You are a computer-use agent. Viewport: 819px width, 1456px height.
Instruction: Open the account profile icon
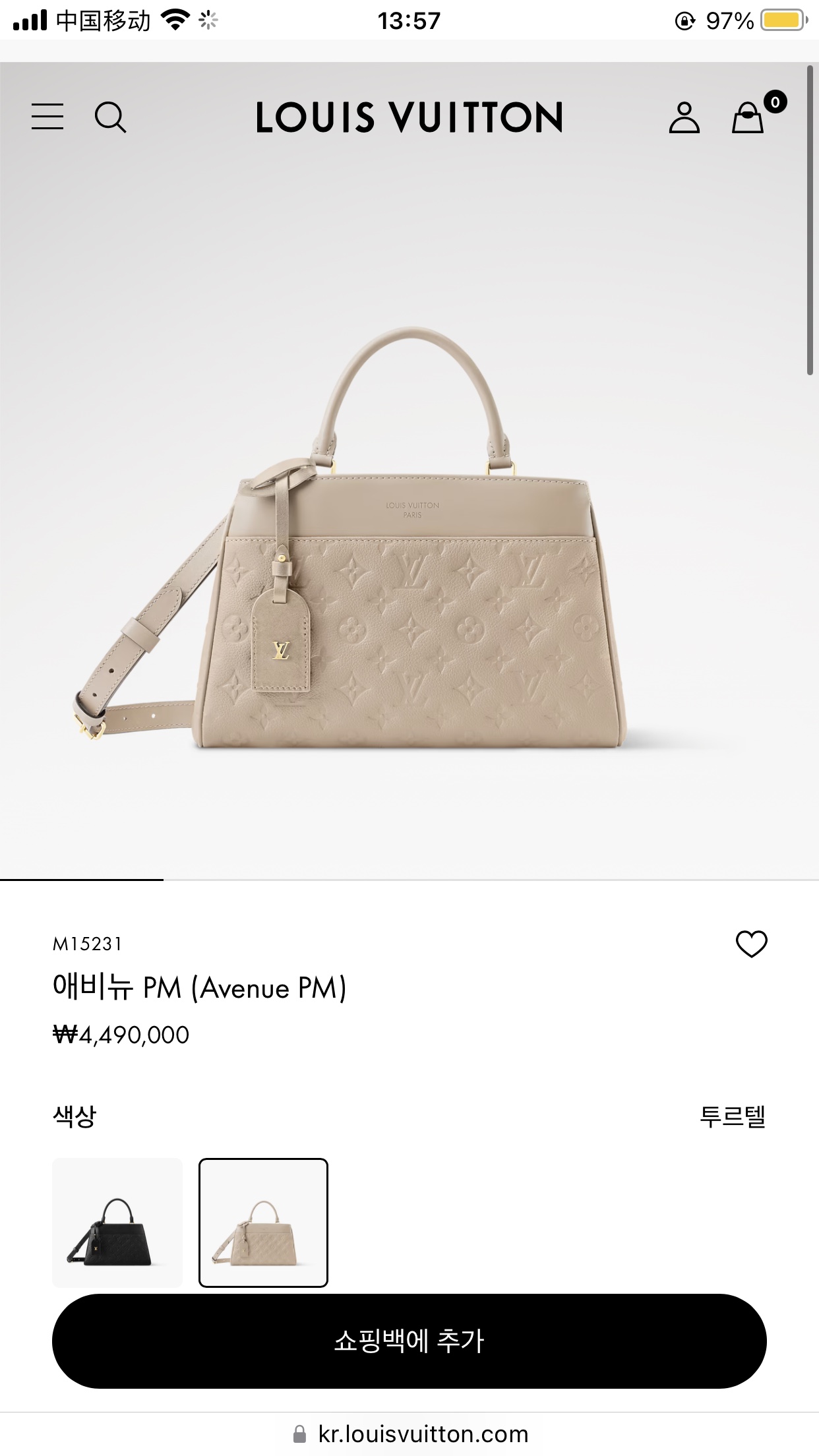point(684,117)
